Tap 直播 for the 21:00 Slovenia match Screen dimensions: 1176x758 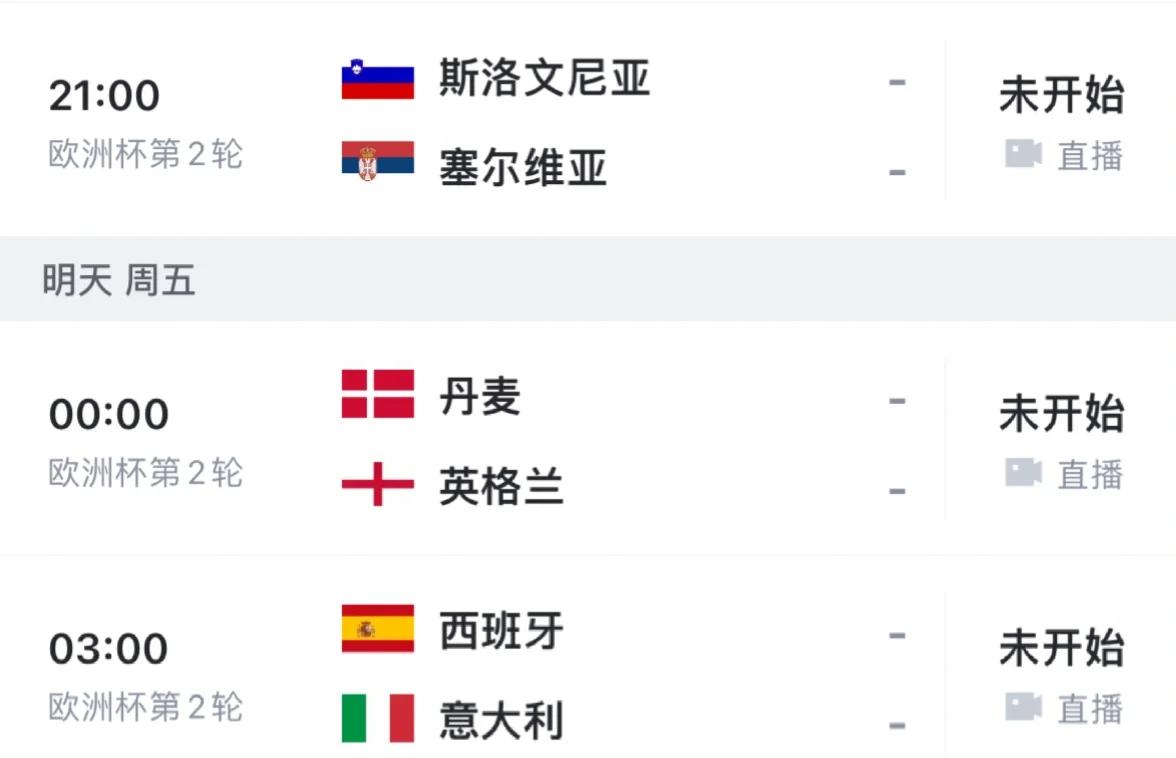pyautogui.click(x=1064, y=156)
